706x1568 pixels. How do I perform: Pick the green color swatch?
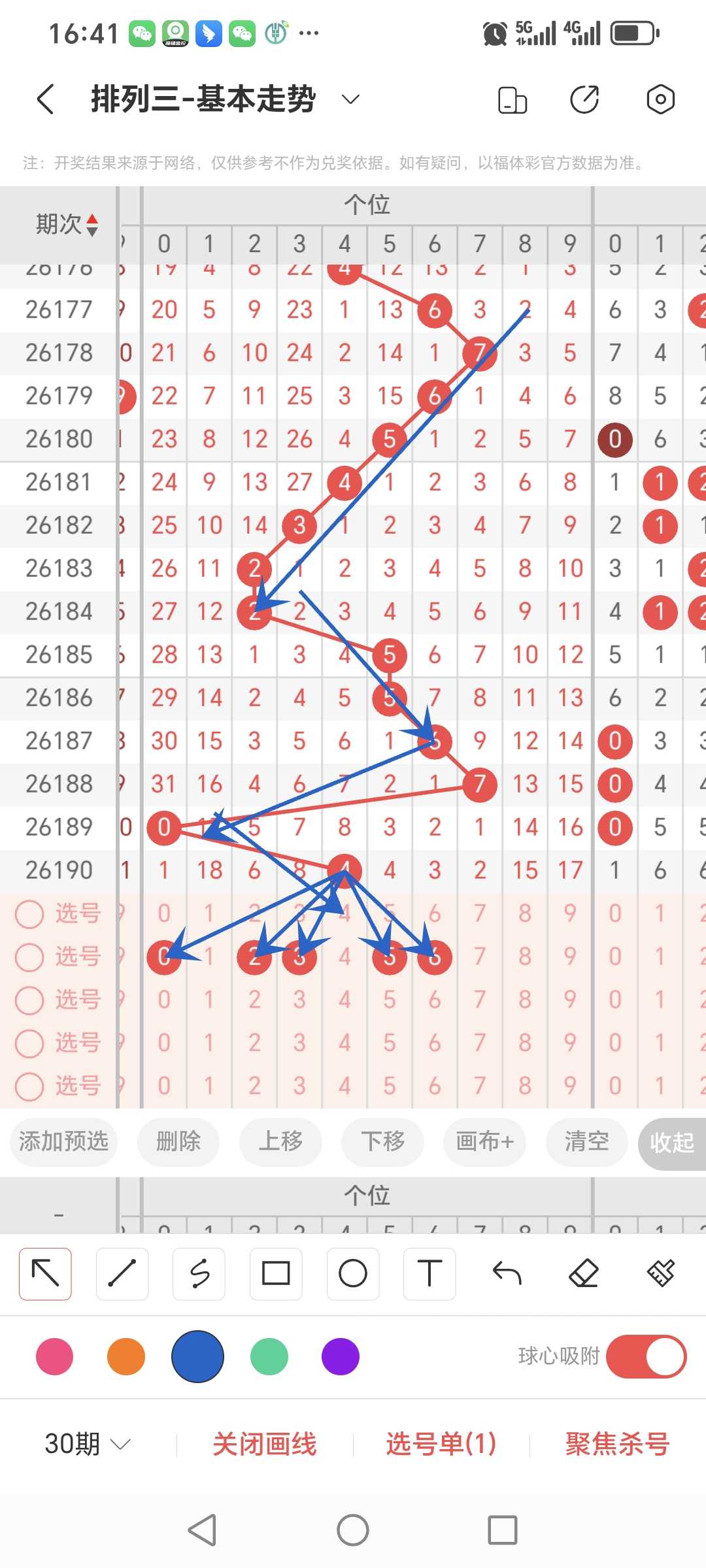269,1356
